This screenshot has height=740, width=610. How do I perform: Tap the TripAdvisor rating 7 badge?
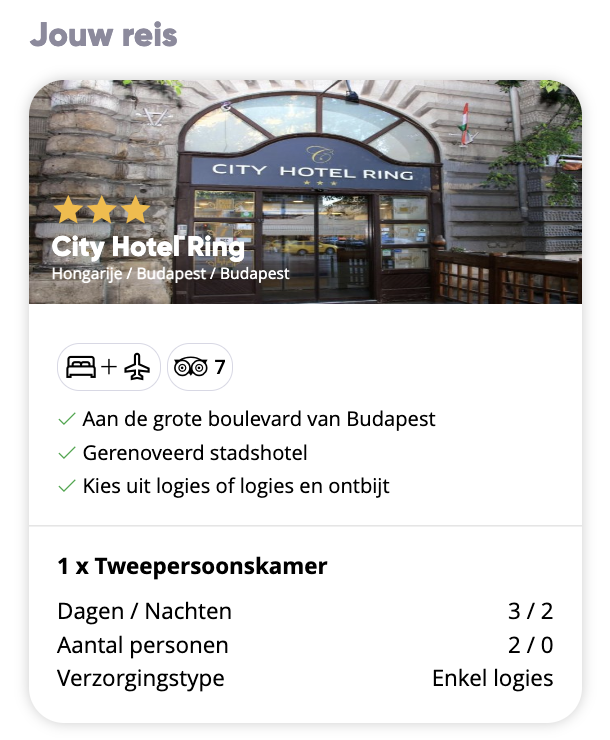[199, 368]
